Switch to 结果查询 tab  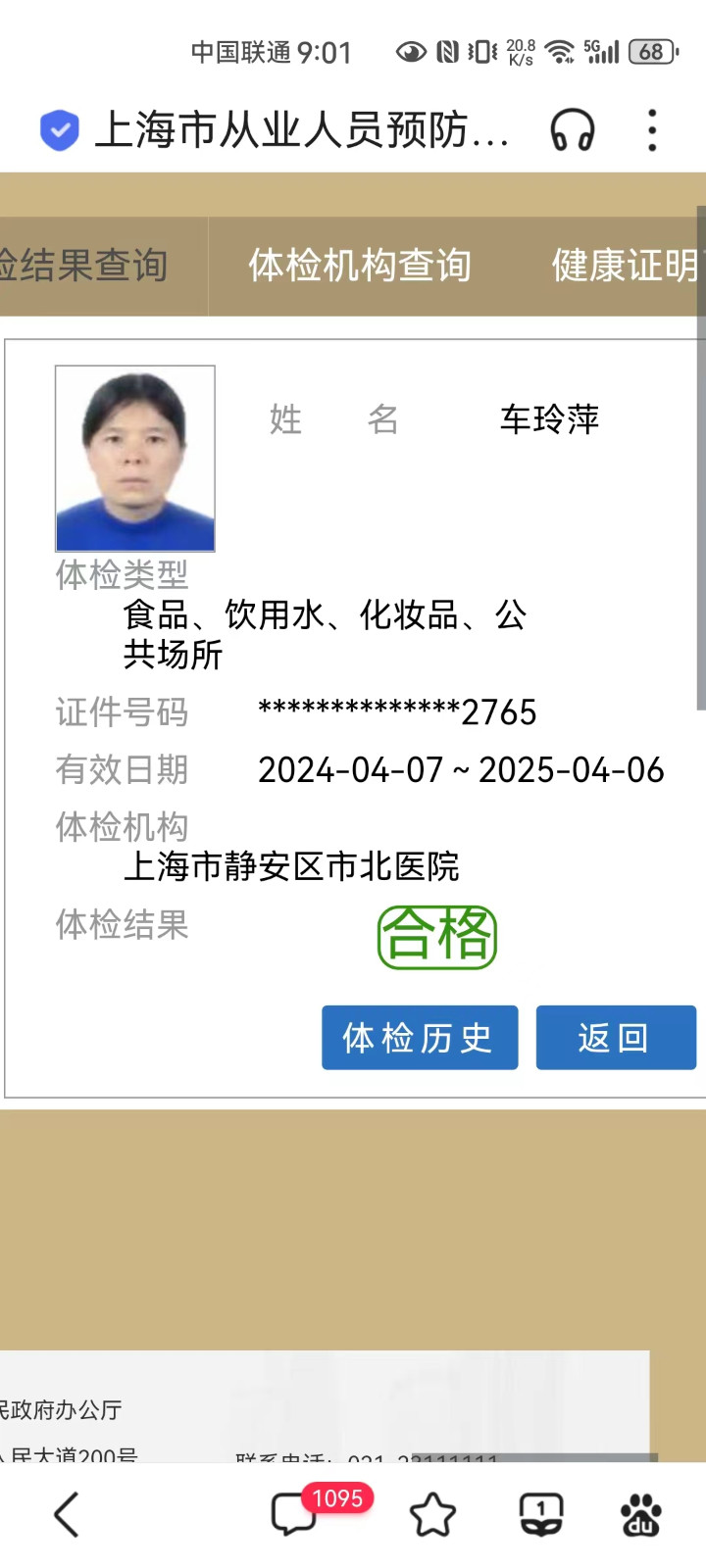point(88,266)
